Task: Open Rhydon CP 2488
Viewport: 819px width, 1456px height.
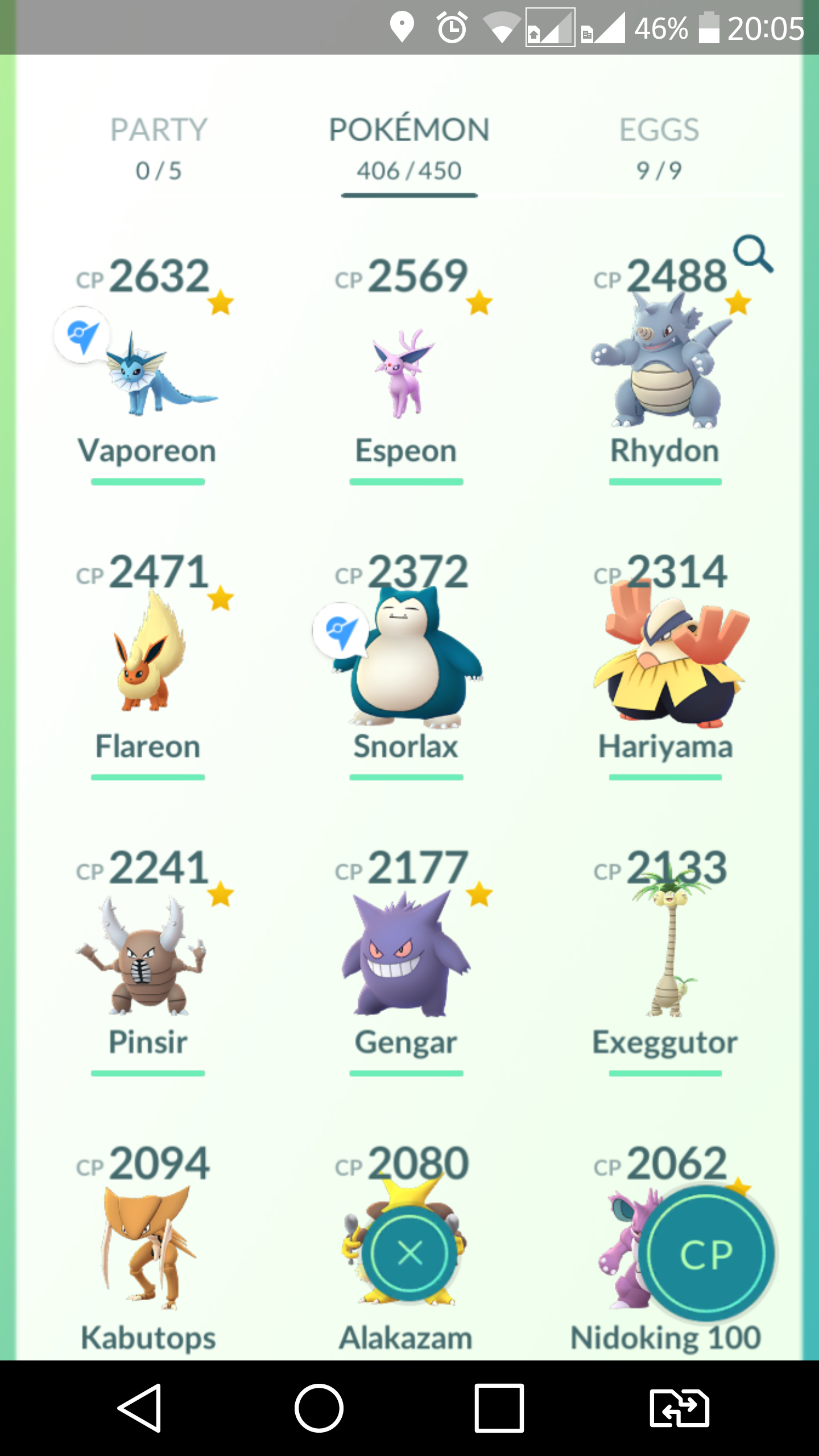Action: [x=664, y=370]
